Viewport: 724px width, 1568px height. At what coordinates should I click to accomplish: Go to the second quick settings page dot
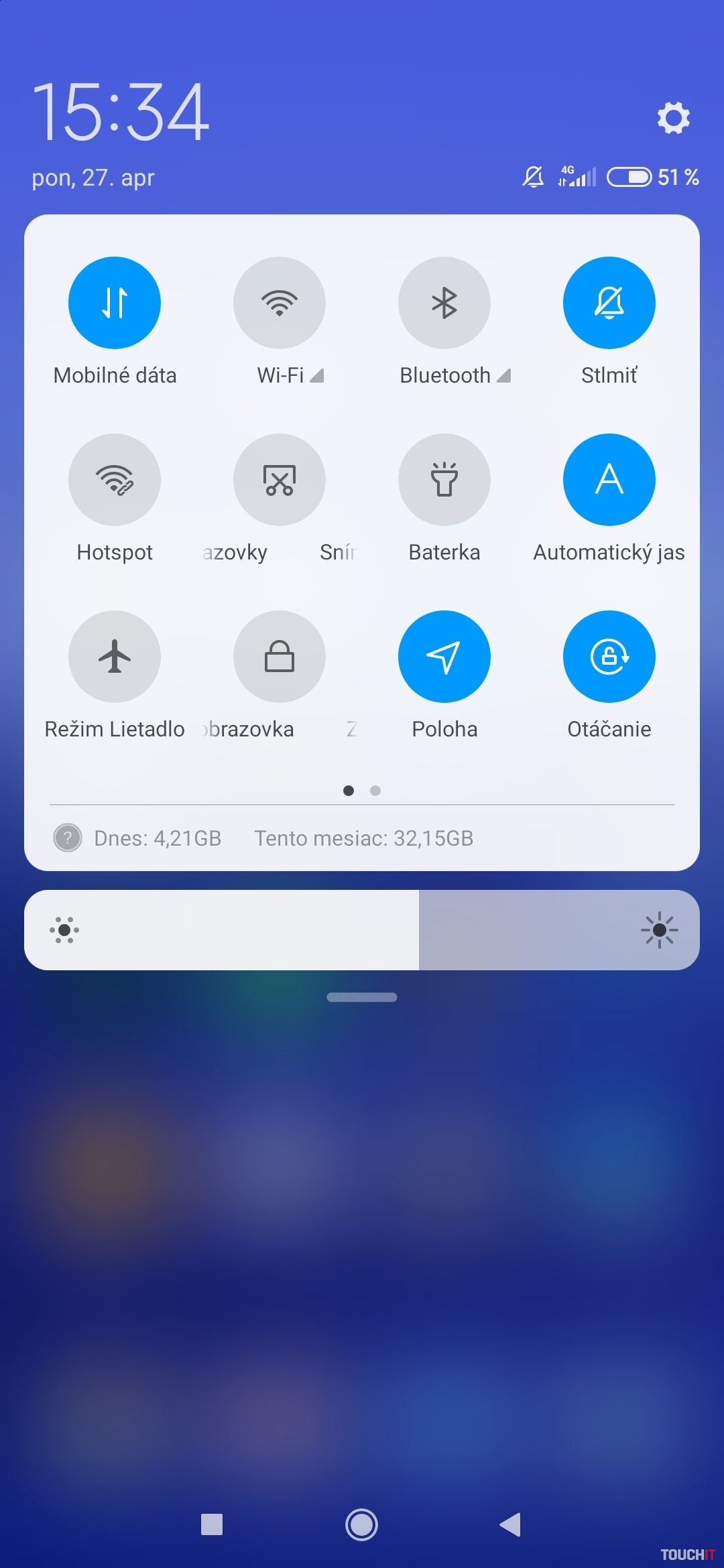pos(375,791)
